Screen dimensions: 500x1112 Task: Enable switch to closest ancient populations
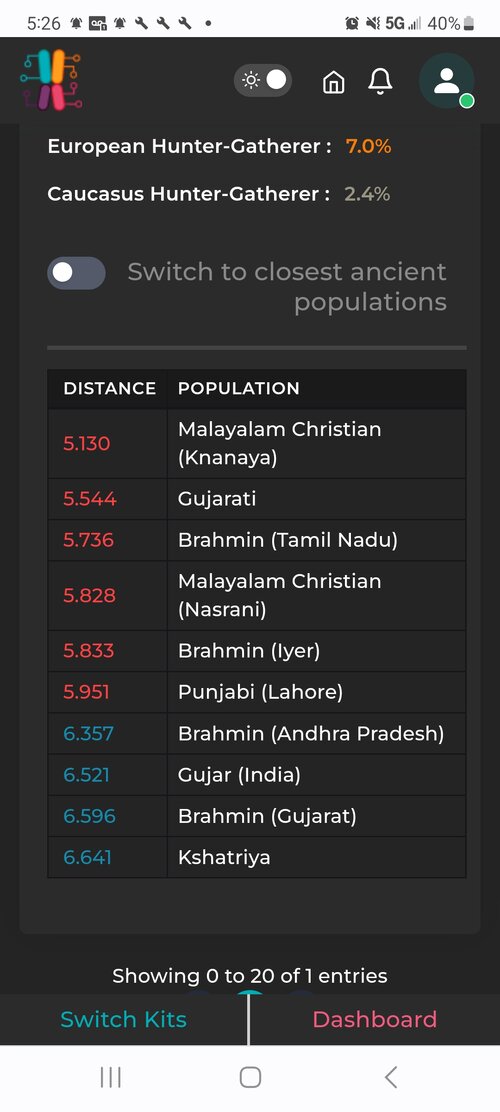point(77,273)
